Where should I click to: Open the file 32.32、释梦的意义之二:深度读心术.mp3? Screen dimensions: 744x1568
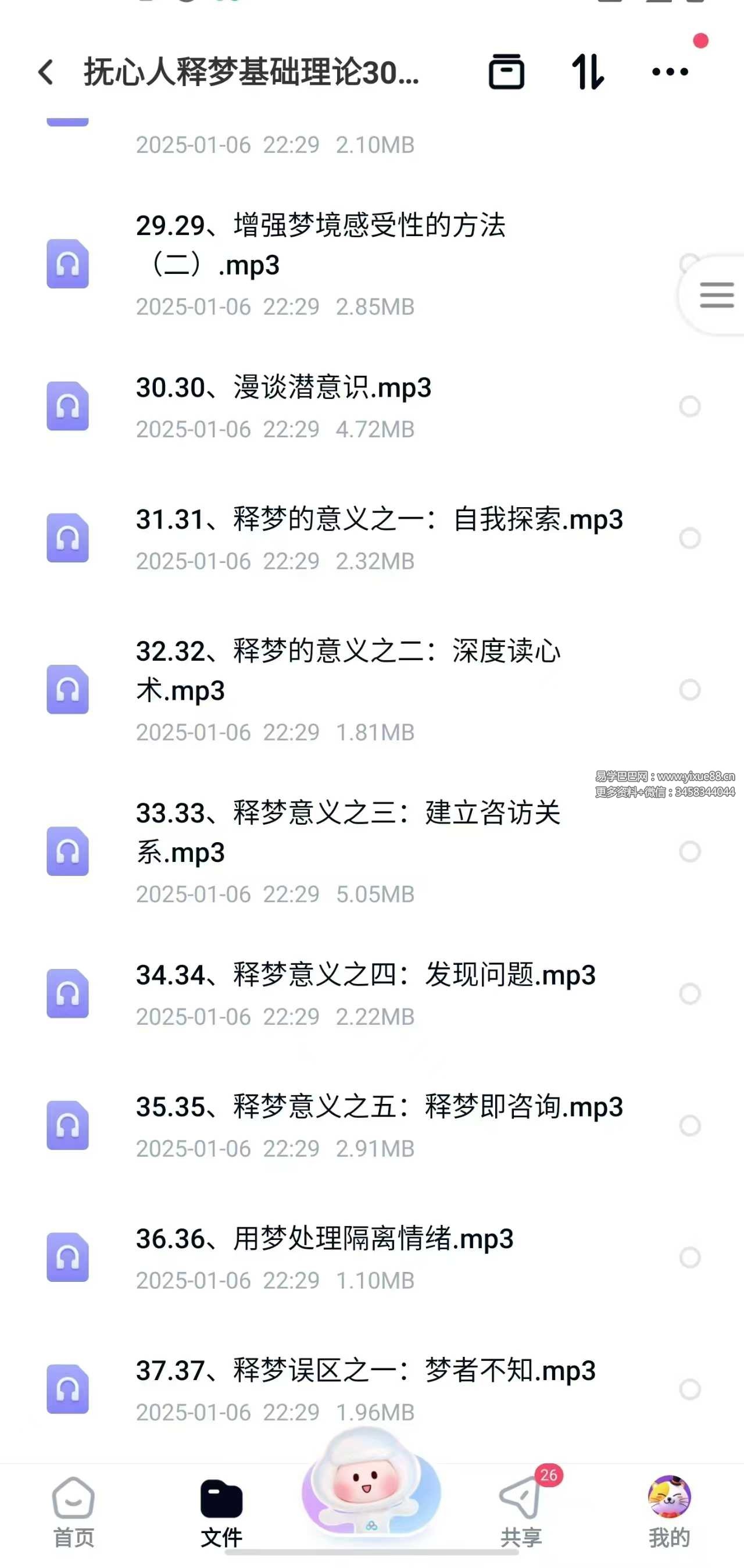[347, 671]
